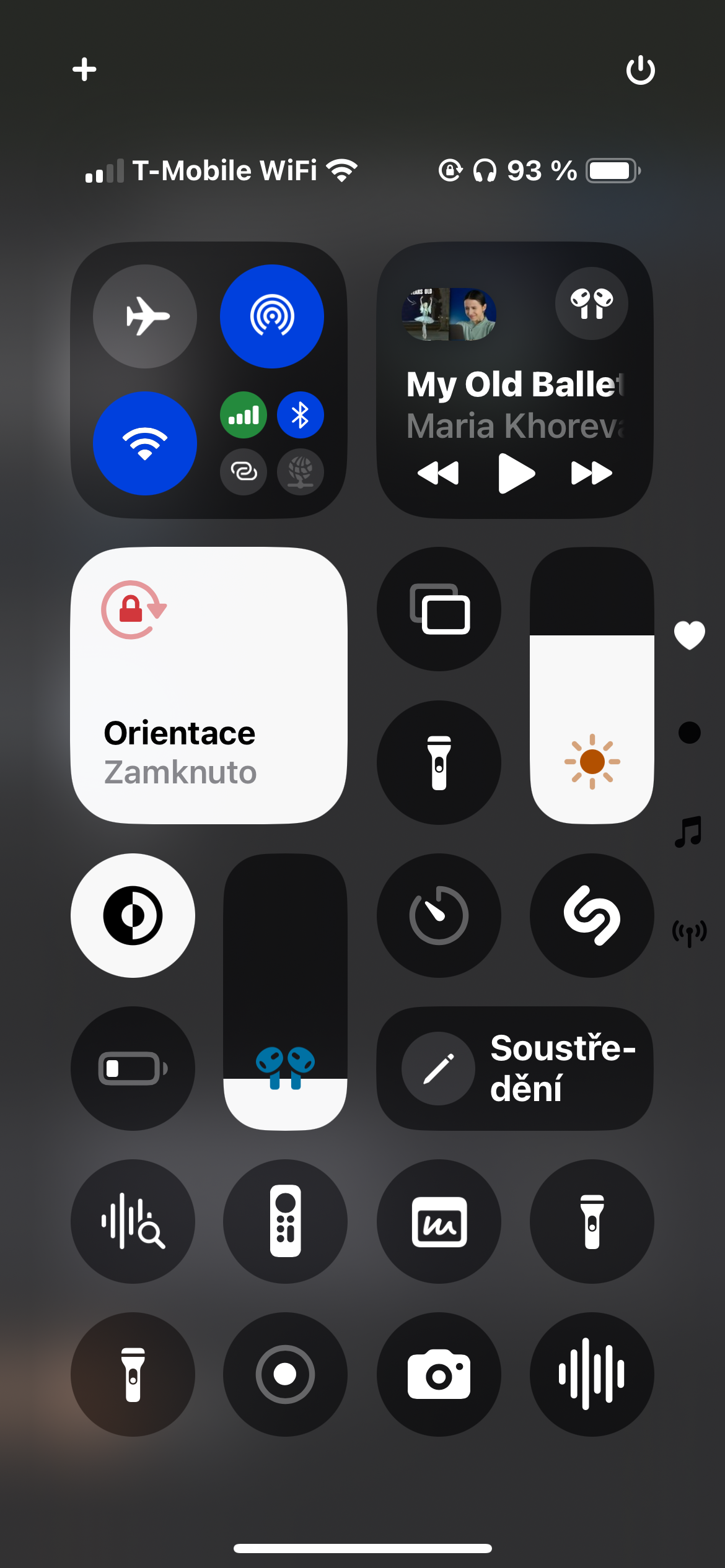
Task: Turn off Bluetooth
Action: click(301, 415)
